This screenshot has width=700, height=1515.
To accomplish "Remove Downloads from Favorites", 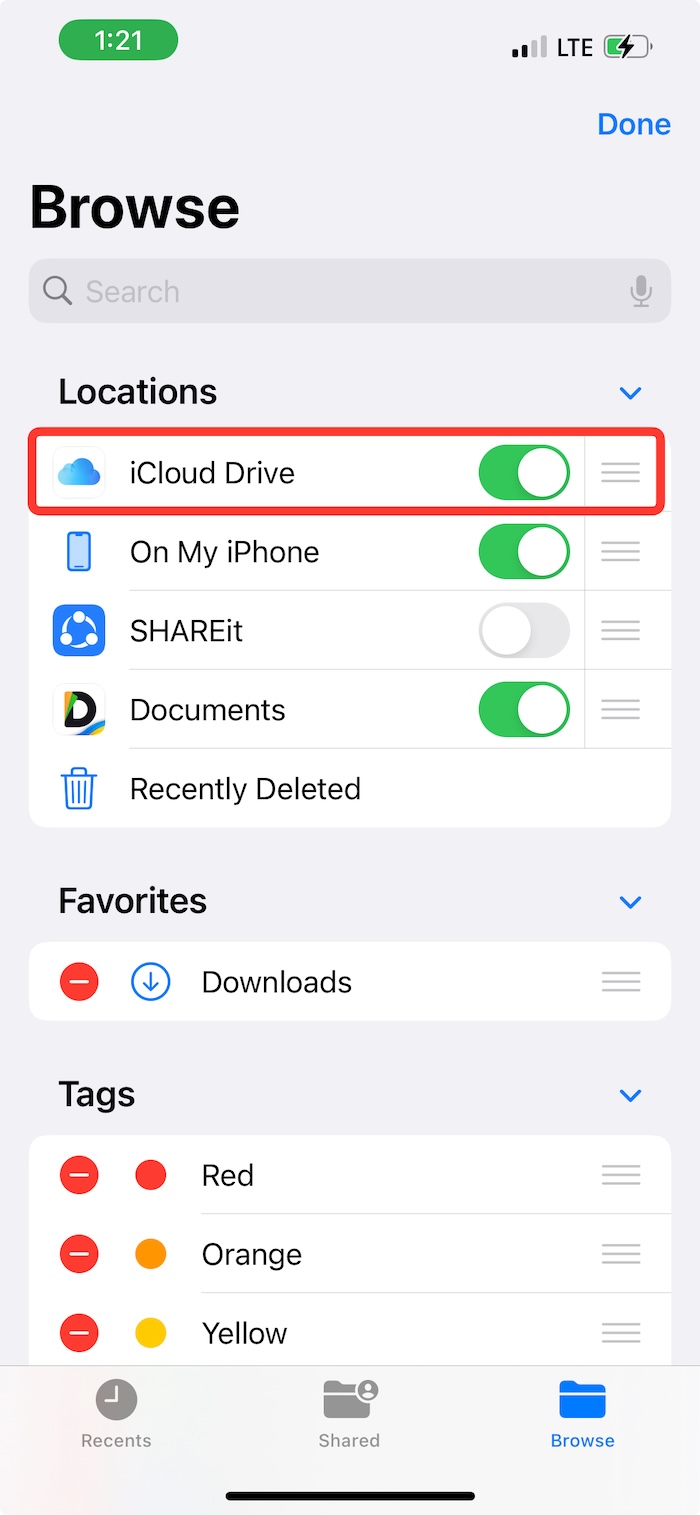I will click(x=79, y=982).
